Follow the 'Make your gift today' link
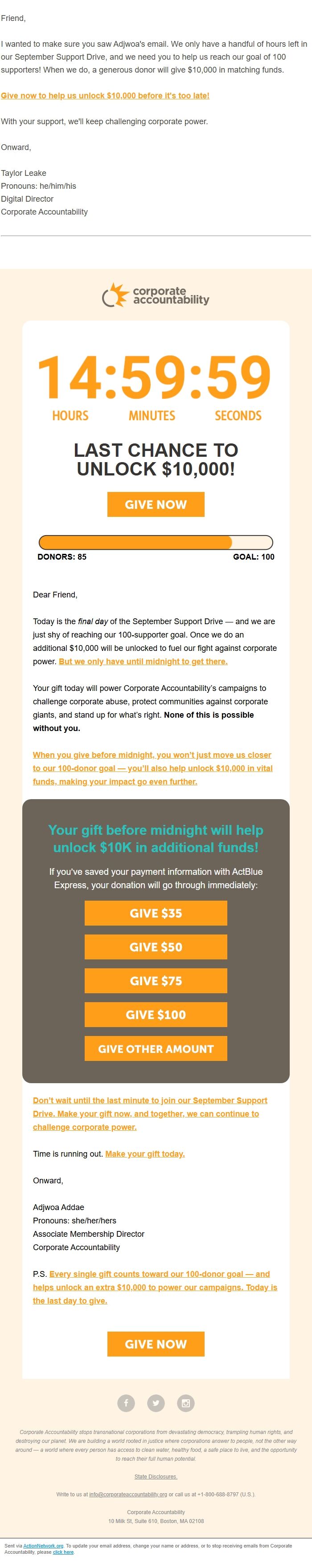This screenshot has height=1568, width=312. point(145,1154)
